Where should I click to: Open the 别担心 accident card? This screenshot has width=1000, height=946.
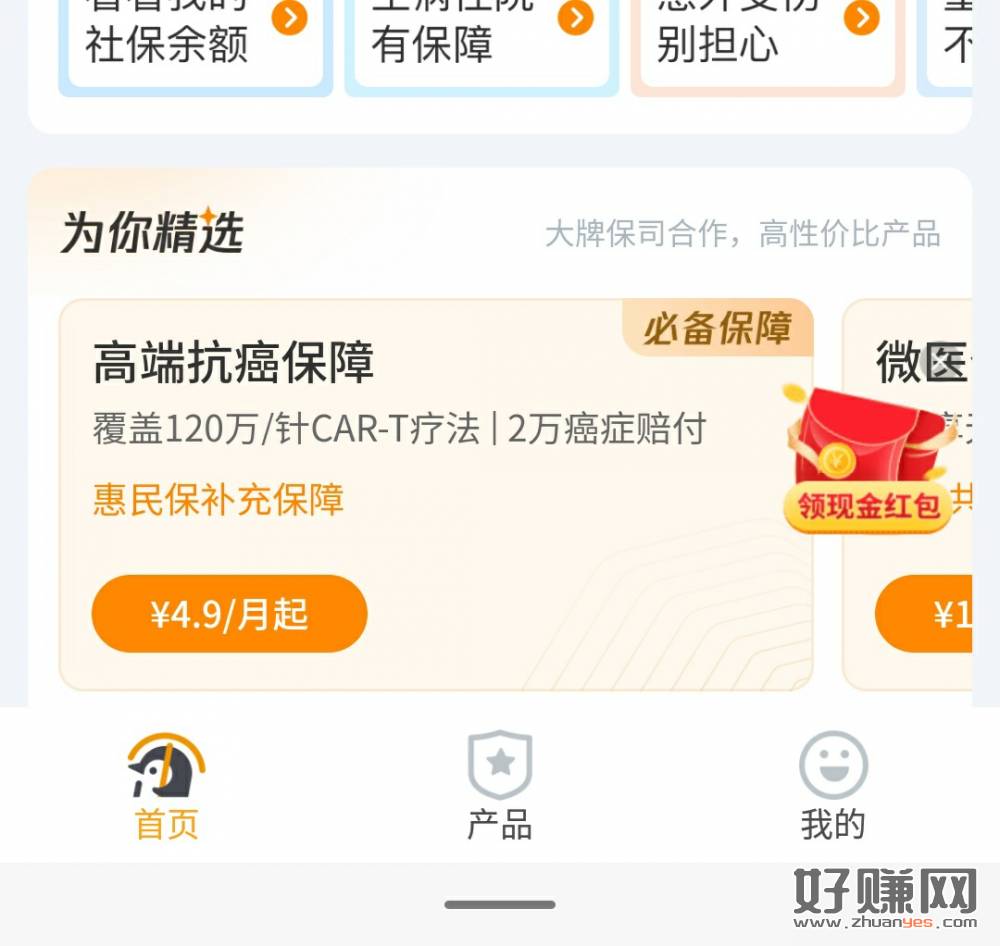click(767, 40)
